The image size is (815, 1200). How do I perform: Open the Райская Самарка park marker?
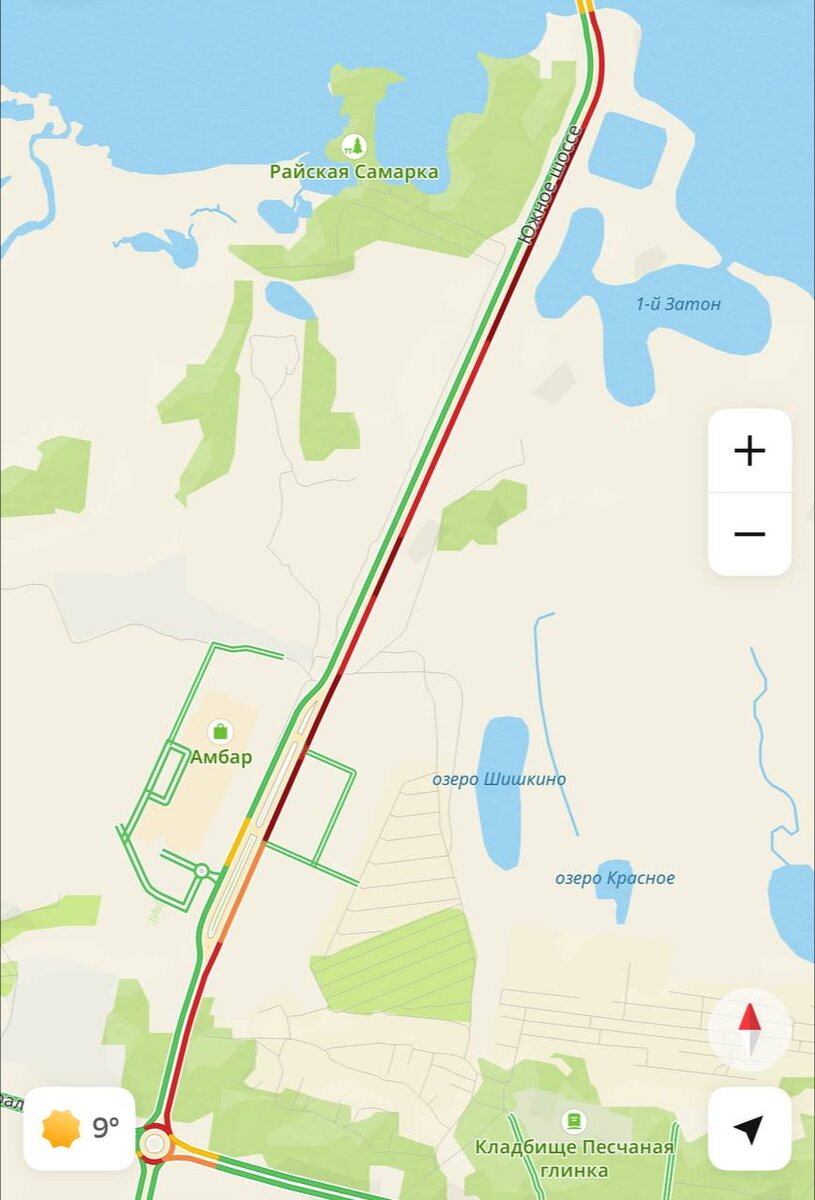[x=354, y=147]
